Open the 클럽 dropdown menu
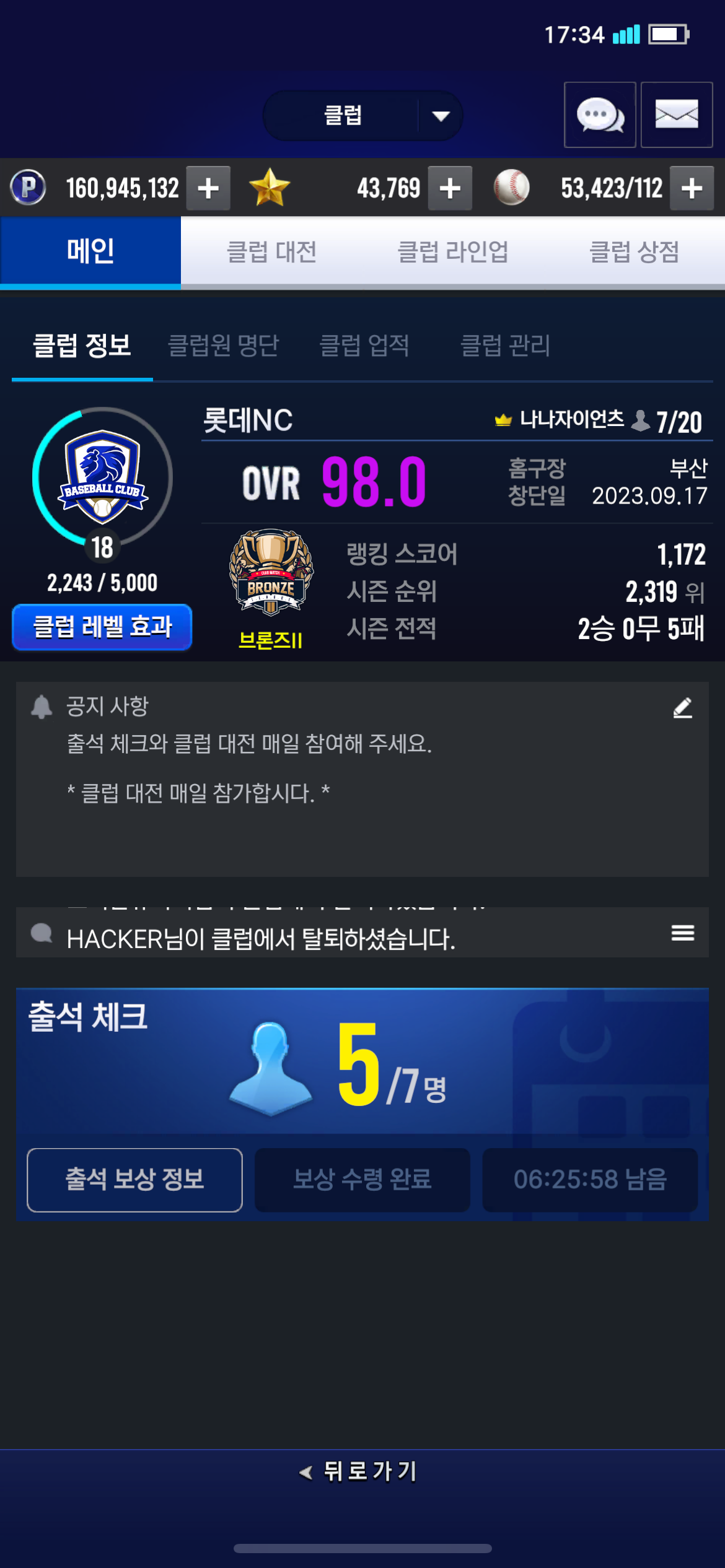The width and height of the screenshot is (725, 1568). [x=362, y=115]
